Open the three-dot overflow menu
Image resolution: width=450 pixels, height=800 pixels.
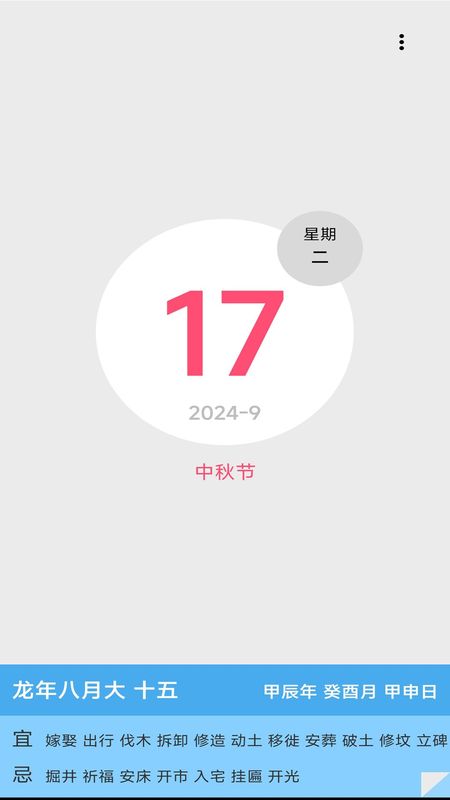pyautogui.click(x=402, y=42)
